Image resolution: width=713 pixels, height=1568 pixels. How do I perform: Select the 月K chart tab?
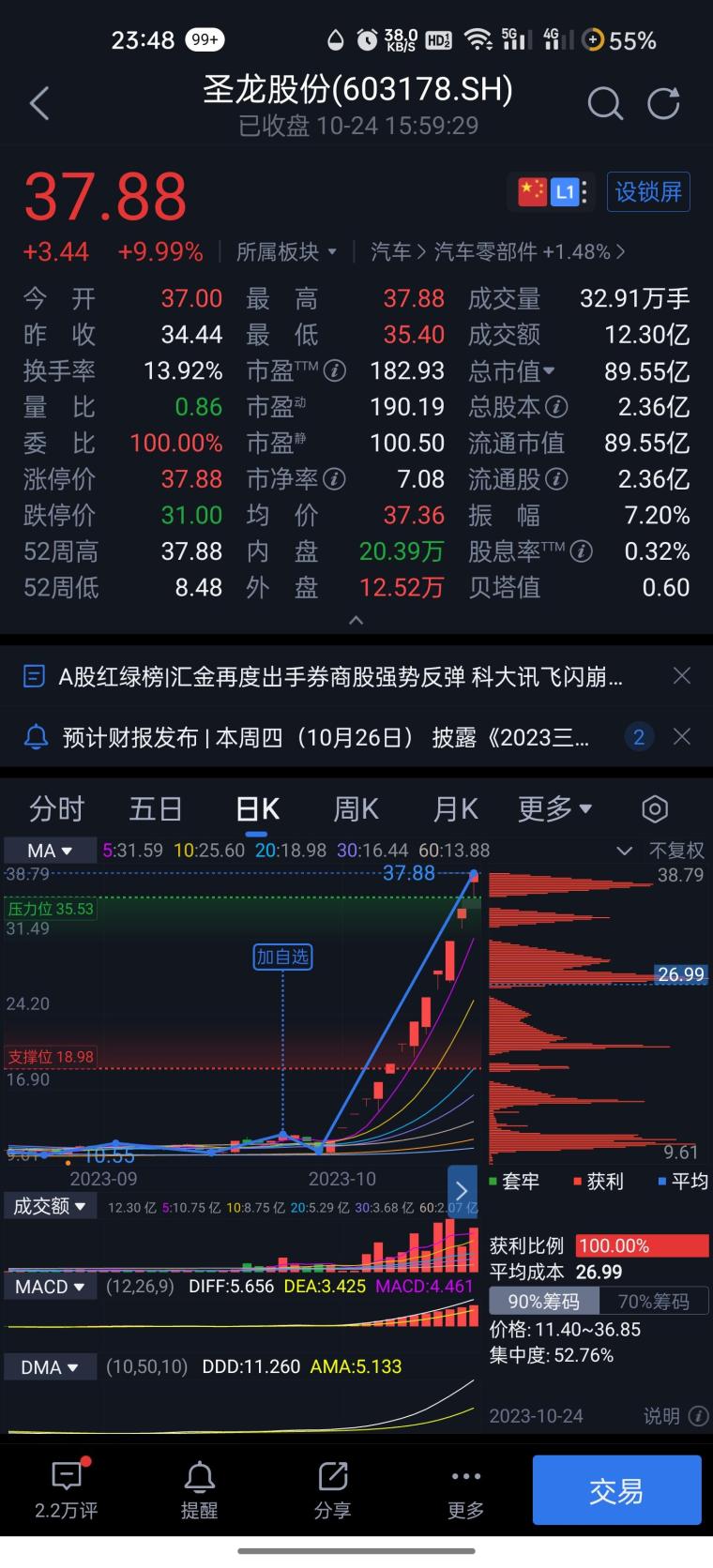click(456, 809)
